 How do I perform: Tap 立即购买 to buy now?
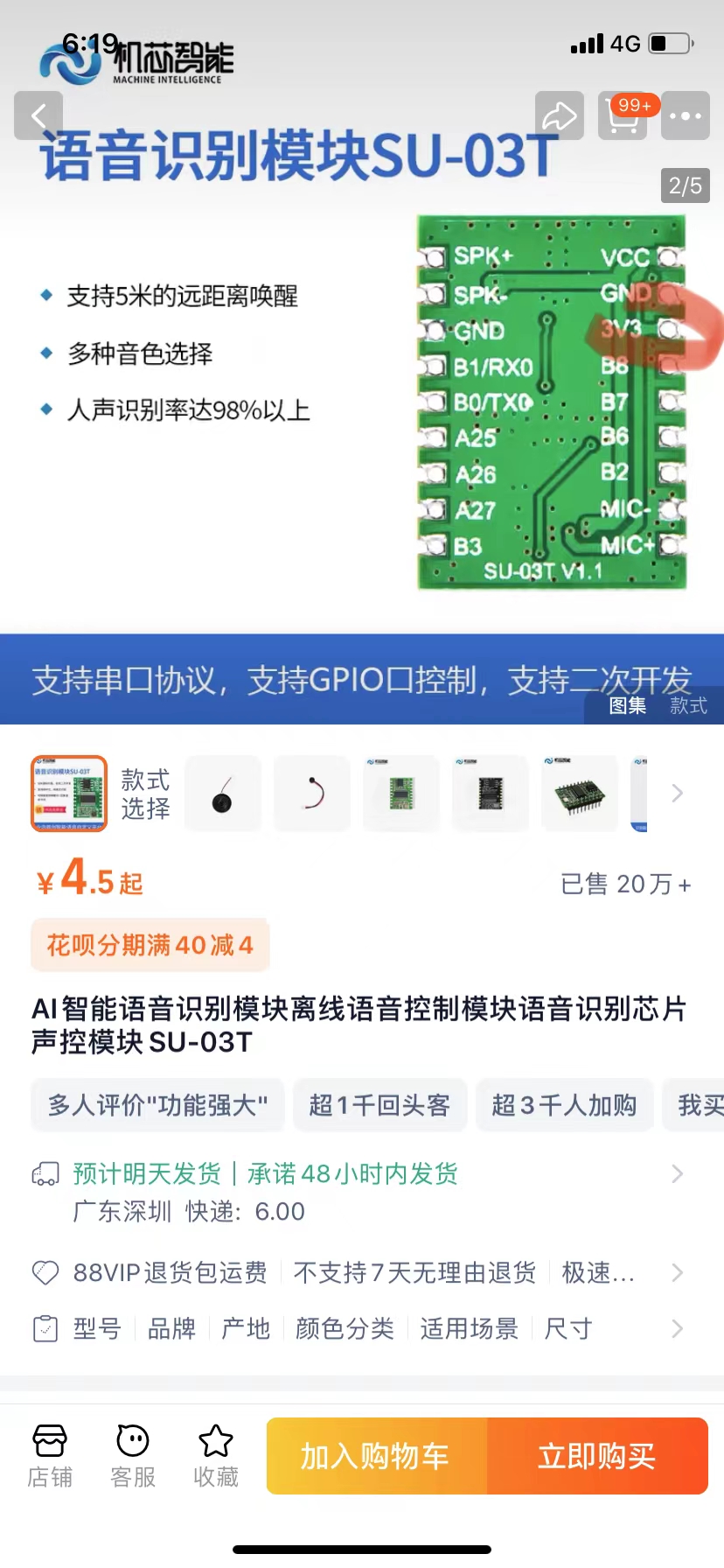pos(598,1455)
